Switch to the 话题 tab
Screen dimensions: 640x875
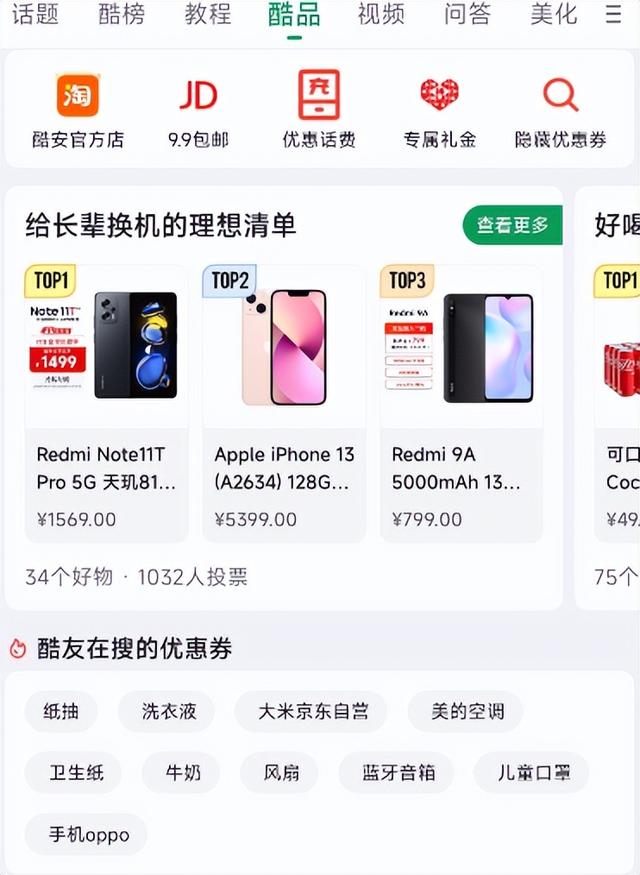(x=35, y=14)
